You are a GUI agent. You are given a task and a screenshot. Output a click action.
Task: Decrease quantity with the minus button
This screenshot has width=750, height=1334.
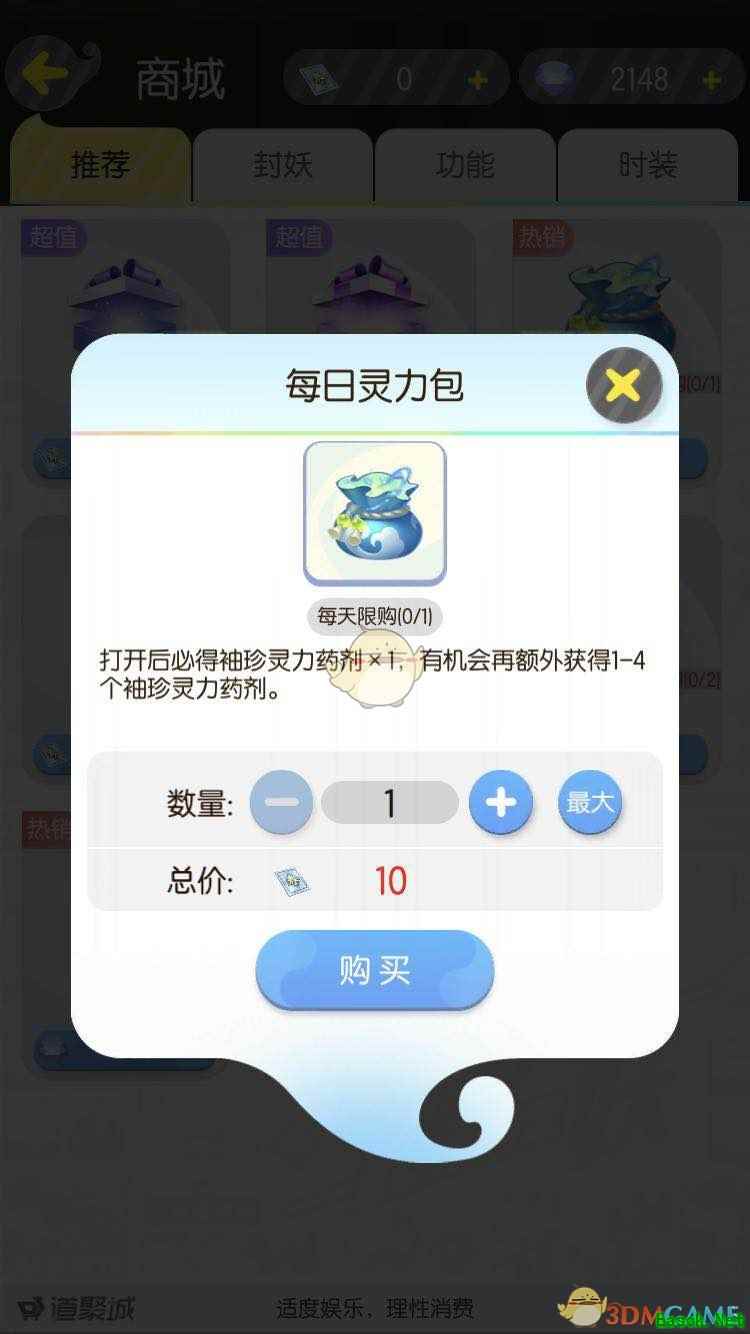tap(282, 802)
